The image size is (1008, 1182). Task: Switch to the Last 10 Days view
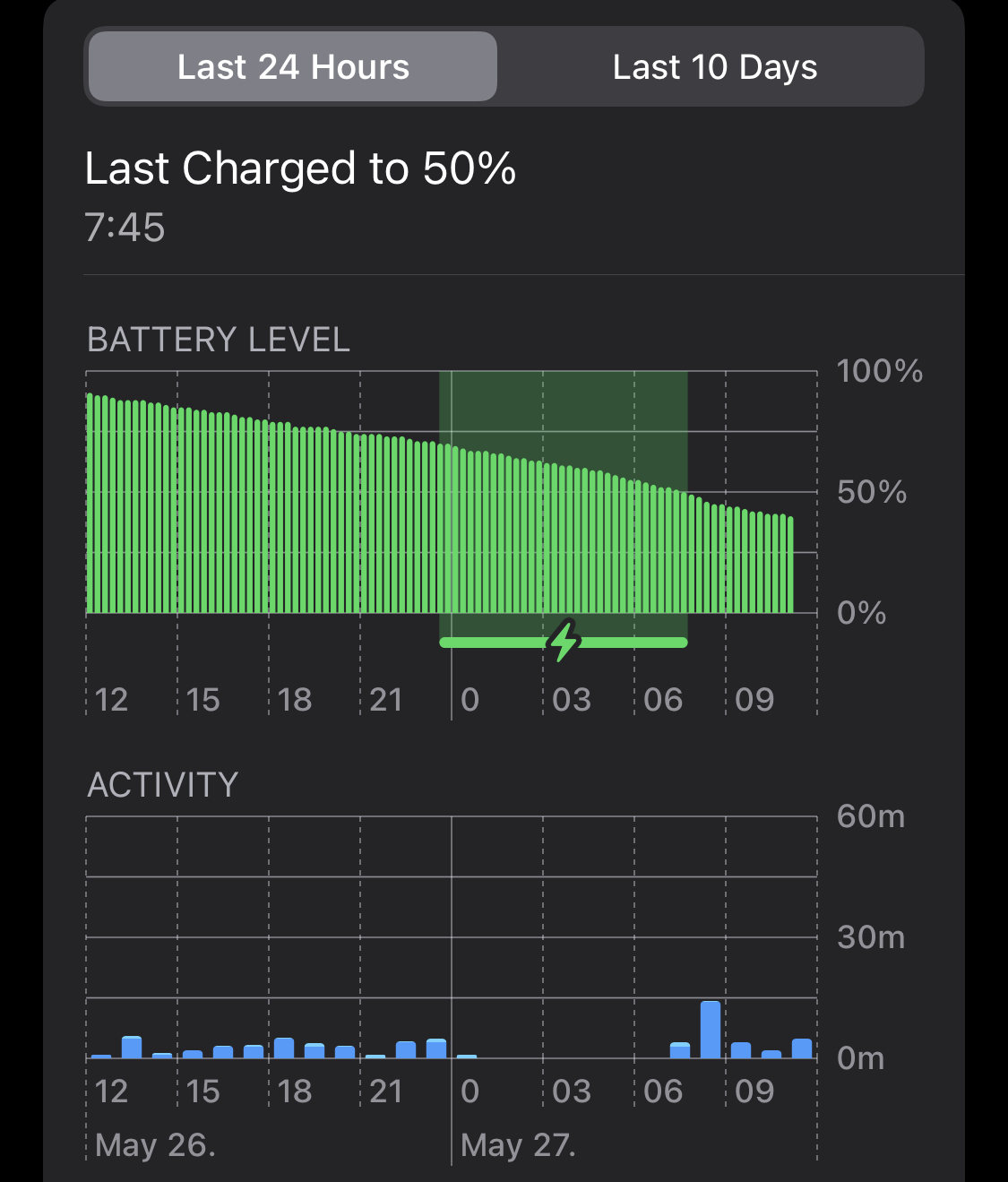point(714,67)
